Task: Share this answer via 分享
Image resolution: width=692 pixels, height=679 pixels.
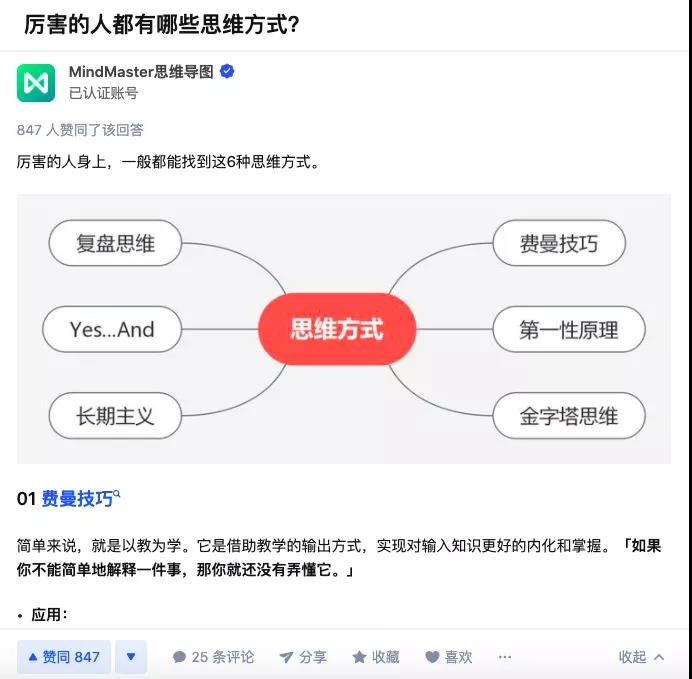Action: pos(303,657)
